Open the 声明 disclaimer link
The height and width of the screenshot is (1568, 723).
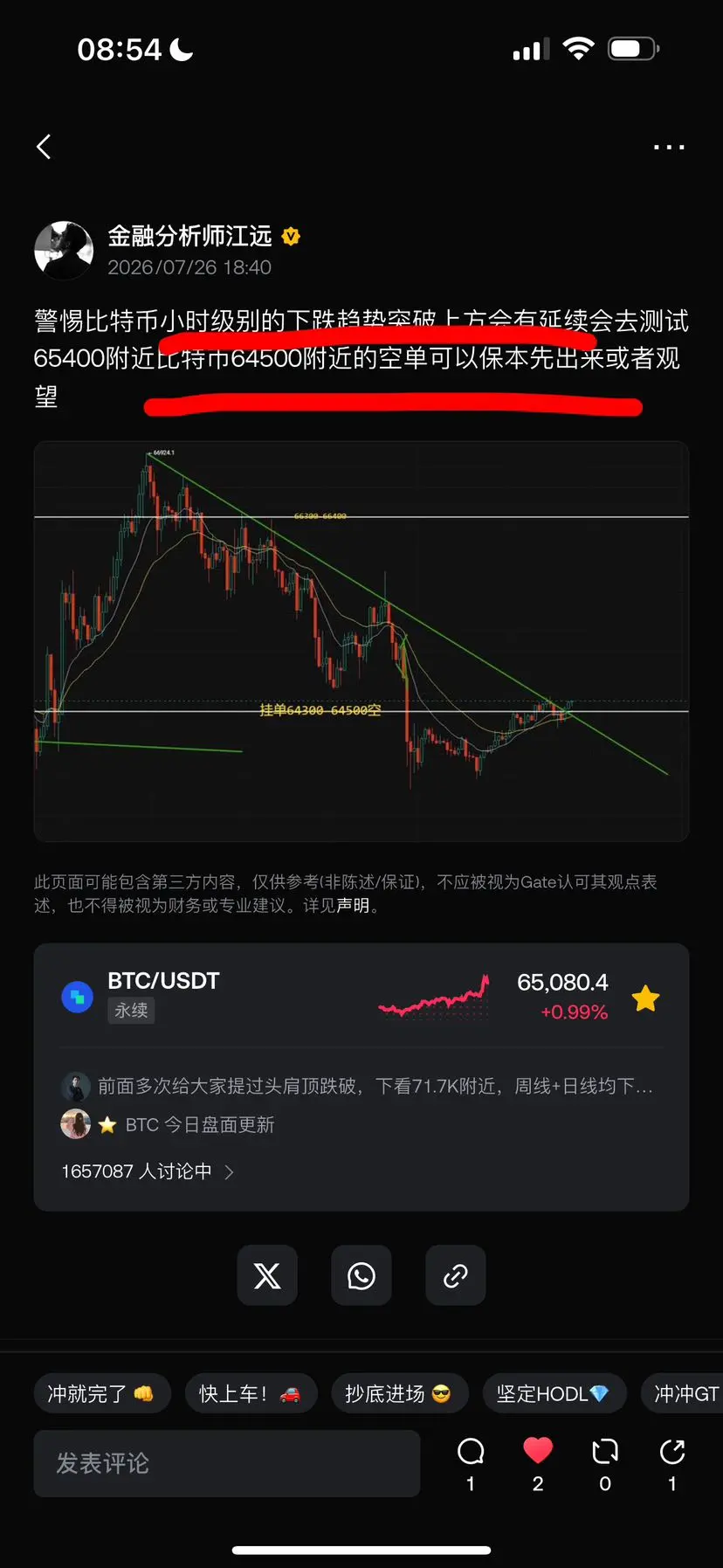[x=353, y=906]
